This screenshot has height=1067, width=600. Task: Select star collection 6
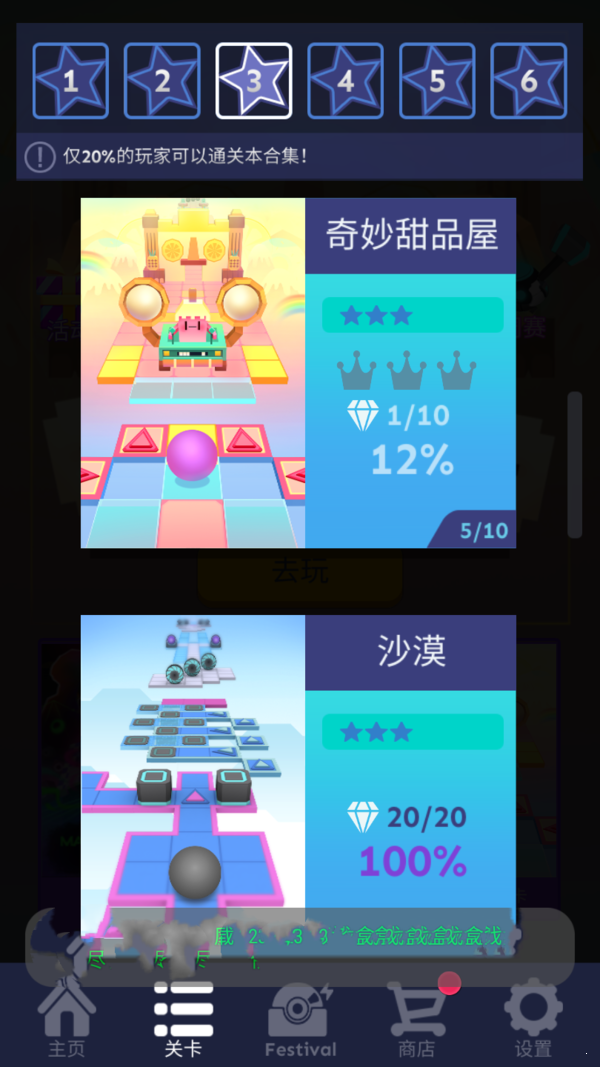pyautogui.click(x=529, y=81)
